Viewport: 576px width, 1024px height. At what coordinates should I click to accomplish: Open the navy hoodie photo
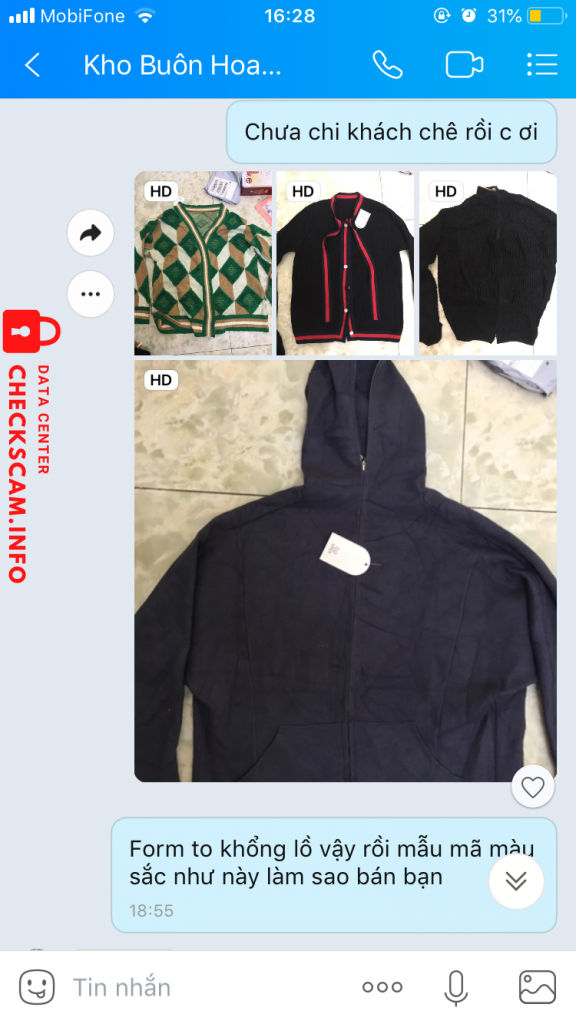(x=345, y=571)
